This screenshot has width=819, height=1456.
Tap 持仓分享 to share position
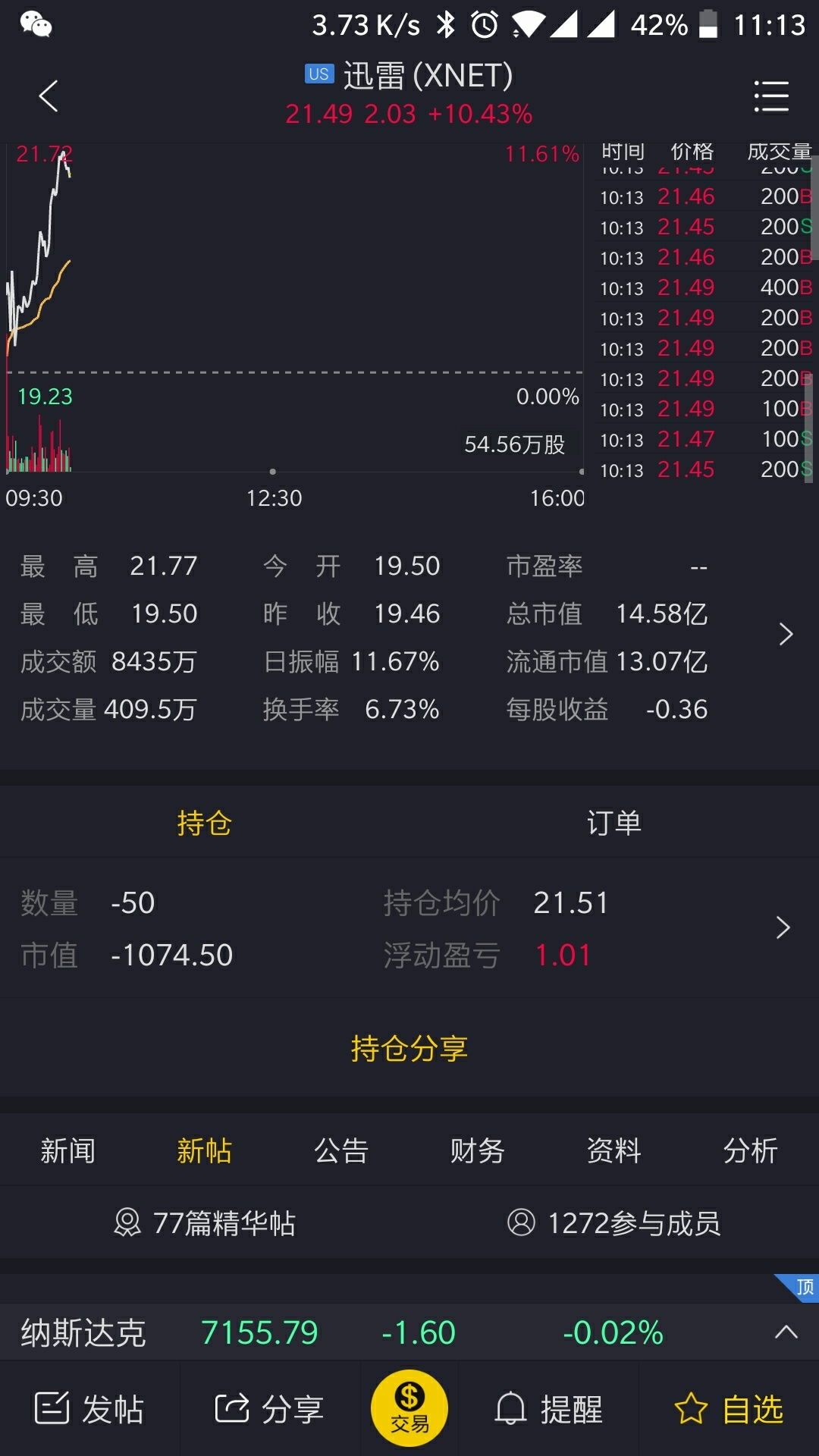[x=409, y=1048]
